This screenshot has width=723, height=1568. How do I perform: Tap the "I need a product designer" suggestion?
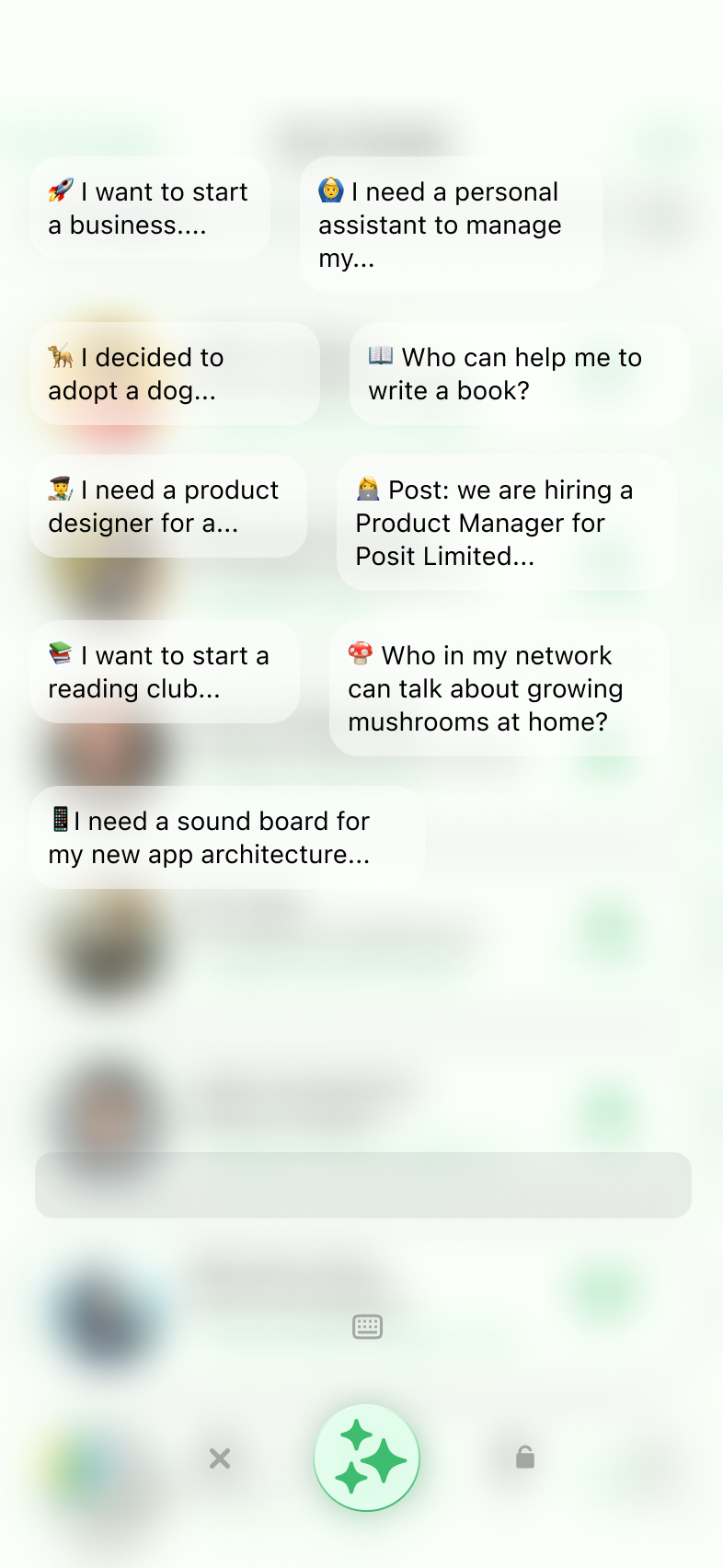click(167, 506)
